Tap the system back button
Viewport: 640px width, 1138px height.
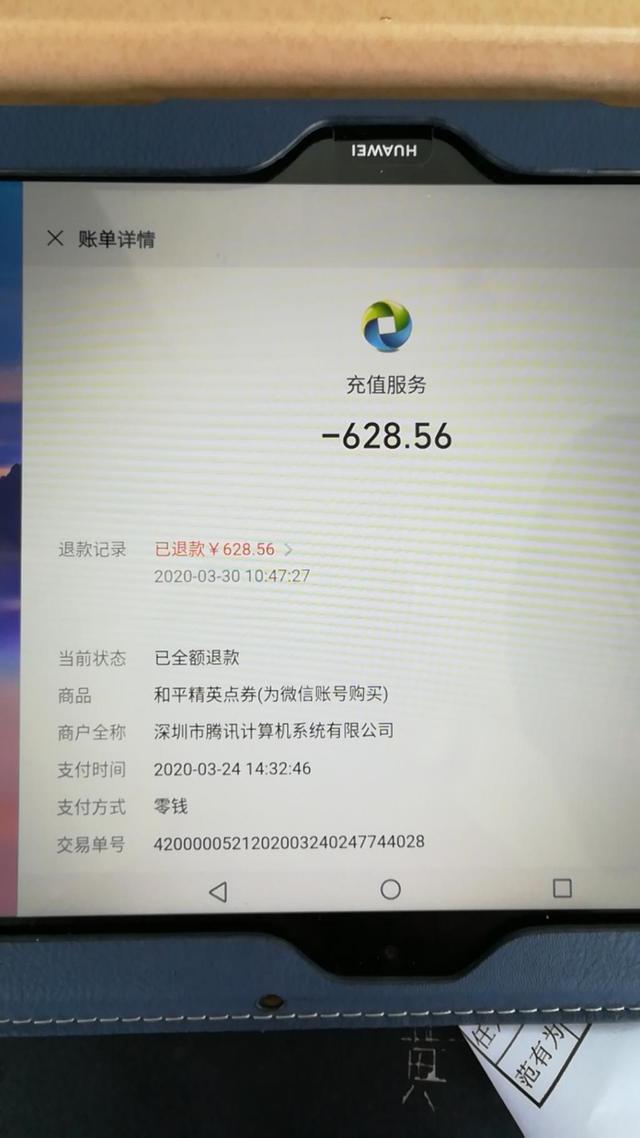(218, 891)
